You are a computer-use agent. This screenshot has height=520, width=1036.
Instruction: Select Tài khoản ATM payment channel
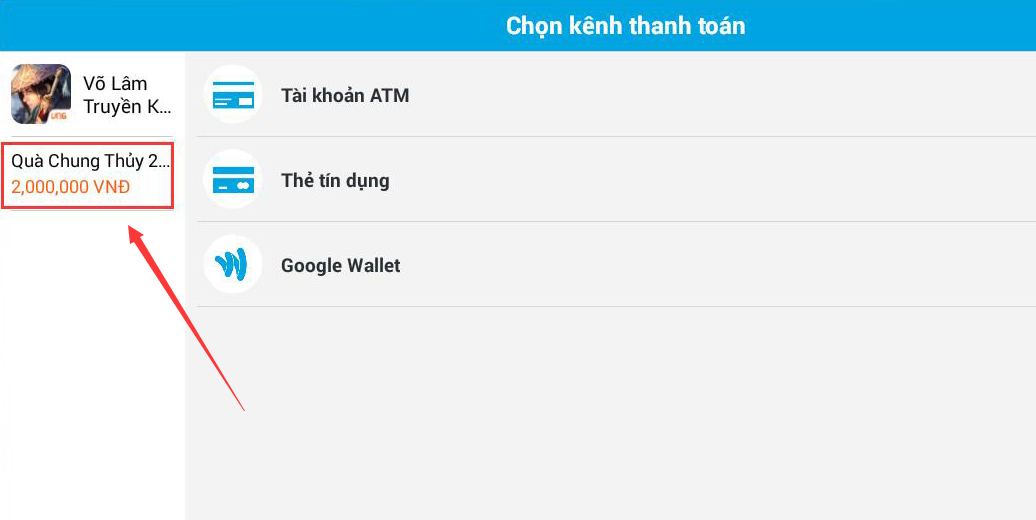click(345, 96)
